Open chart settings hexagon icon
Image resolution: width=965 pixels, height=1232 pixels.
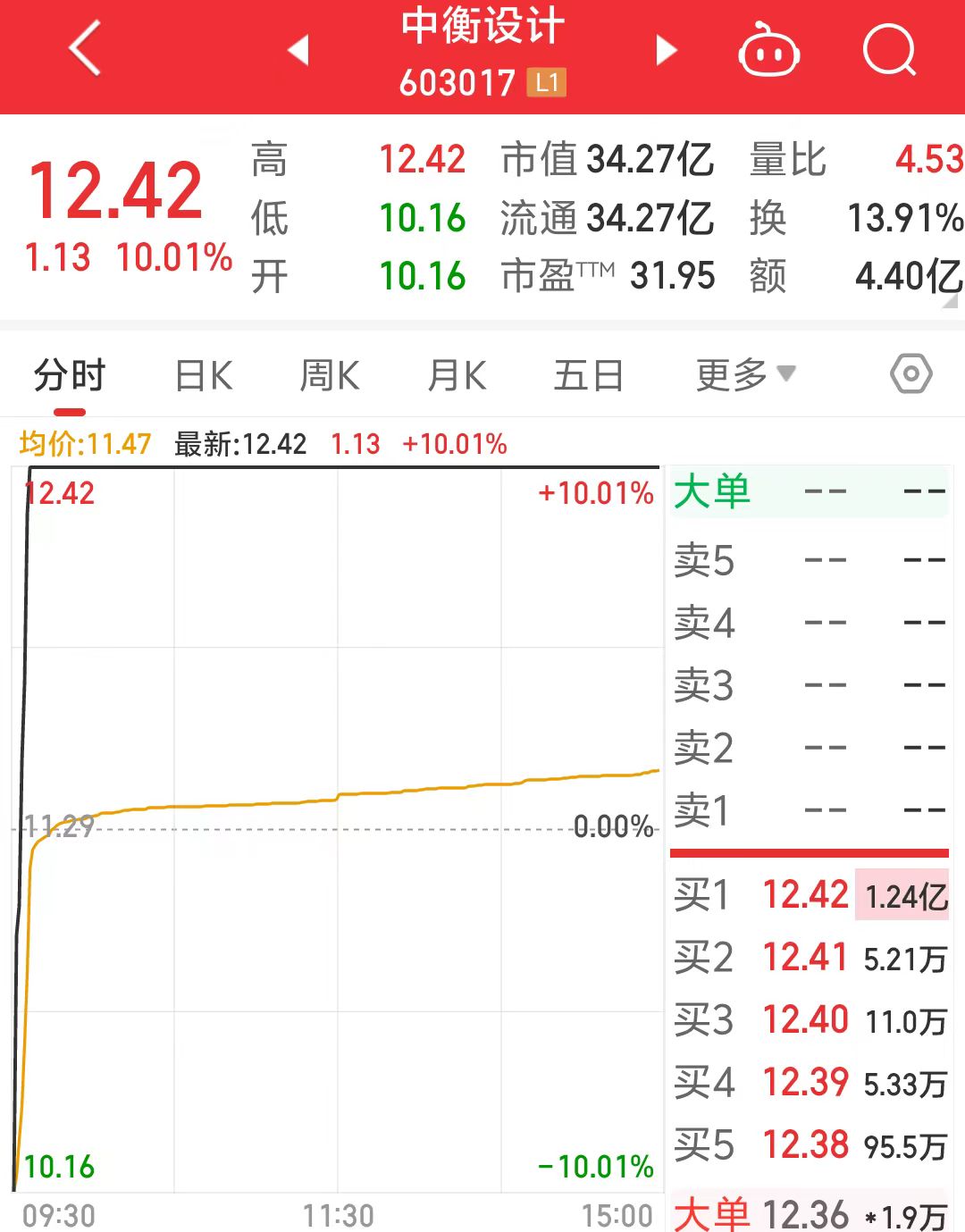click(x=910, y=374)
